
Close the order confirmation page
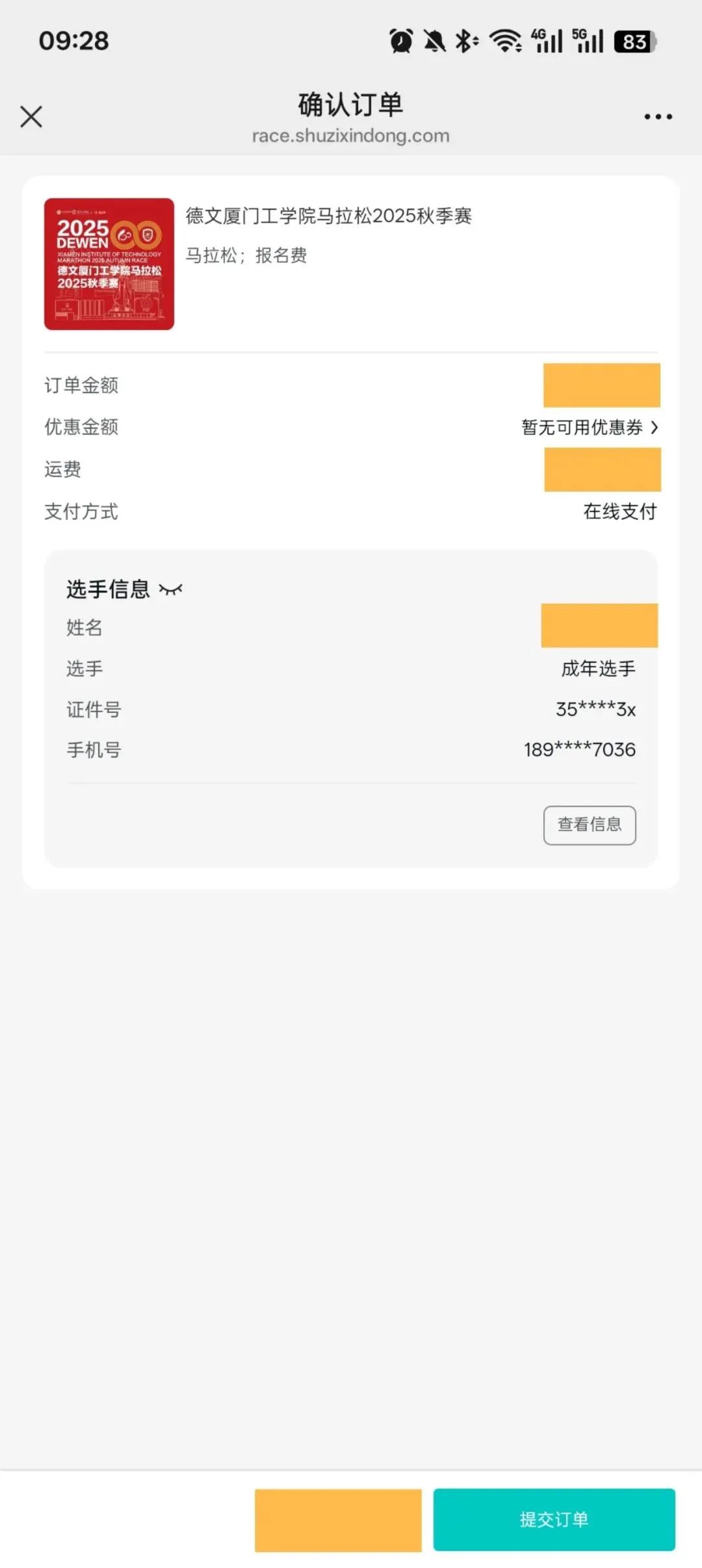click(31, 117)
